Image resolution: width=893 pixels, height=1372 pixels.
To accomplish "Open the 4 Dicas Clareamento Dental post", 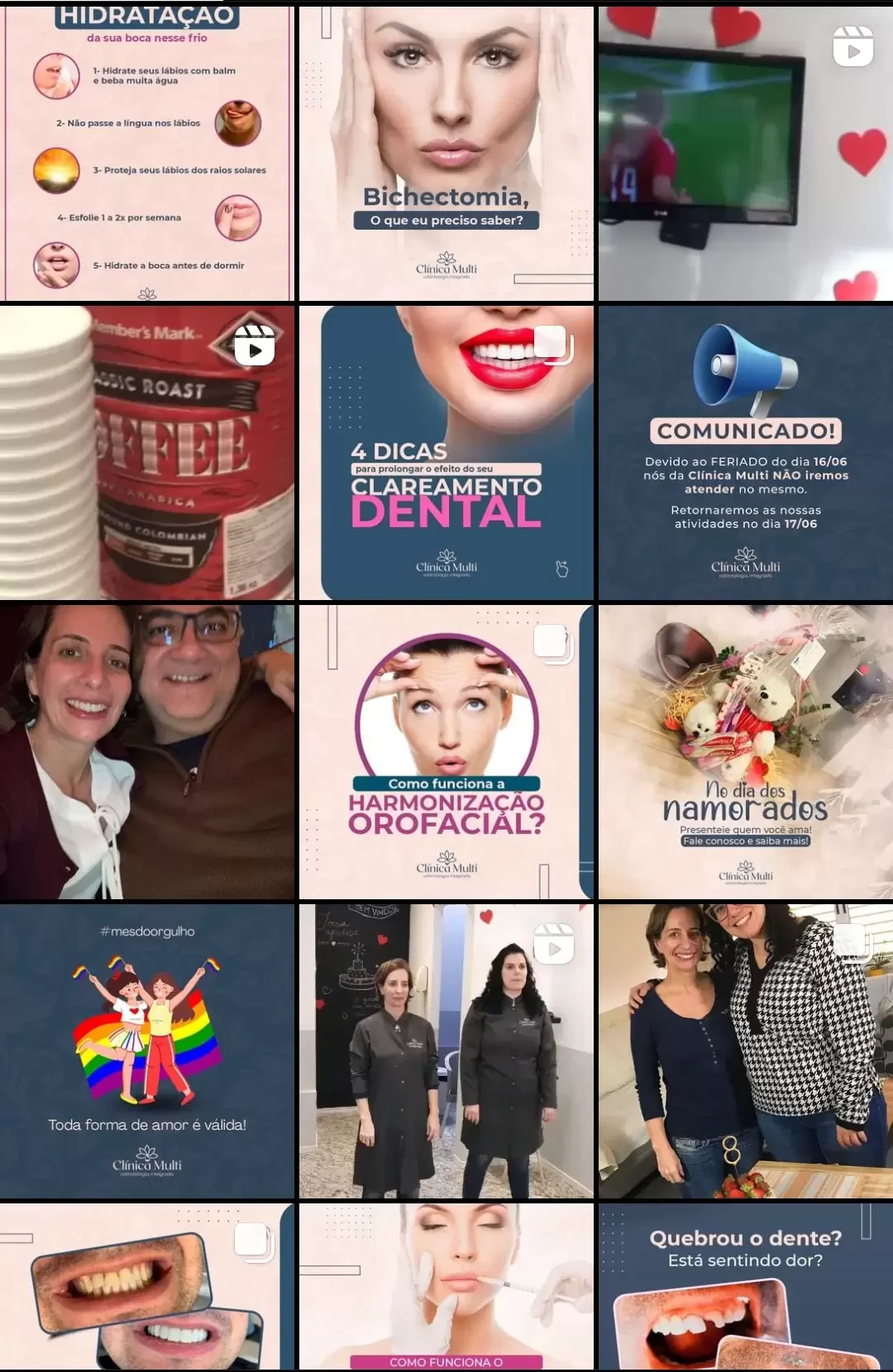I will pyautogui.click(x=446, y=453).
